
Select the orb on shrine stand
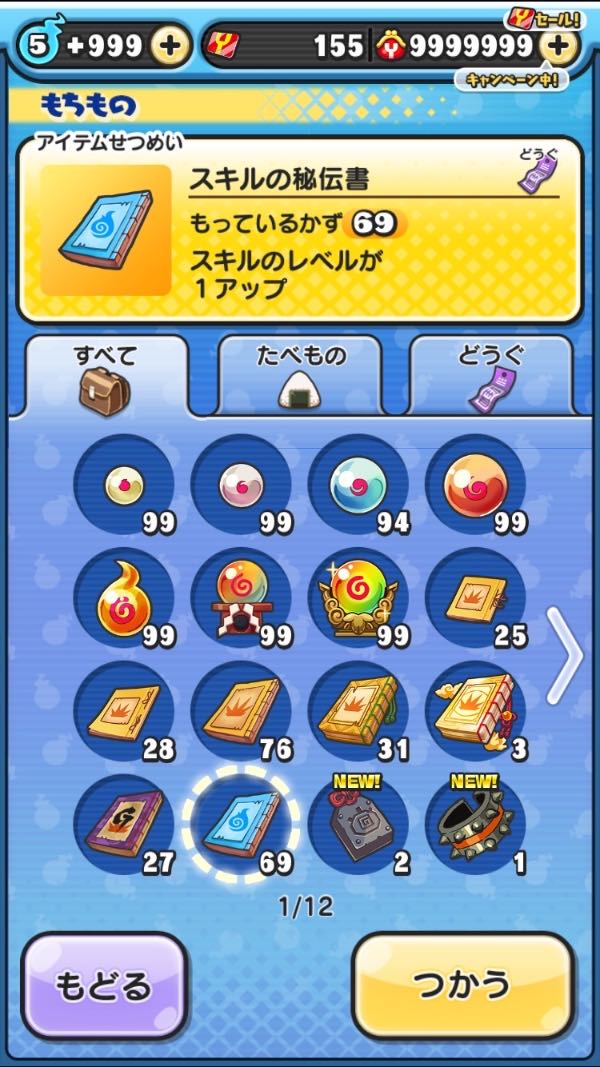(242, 598)
